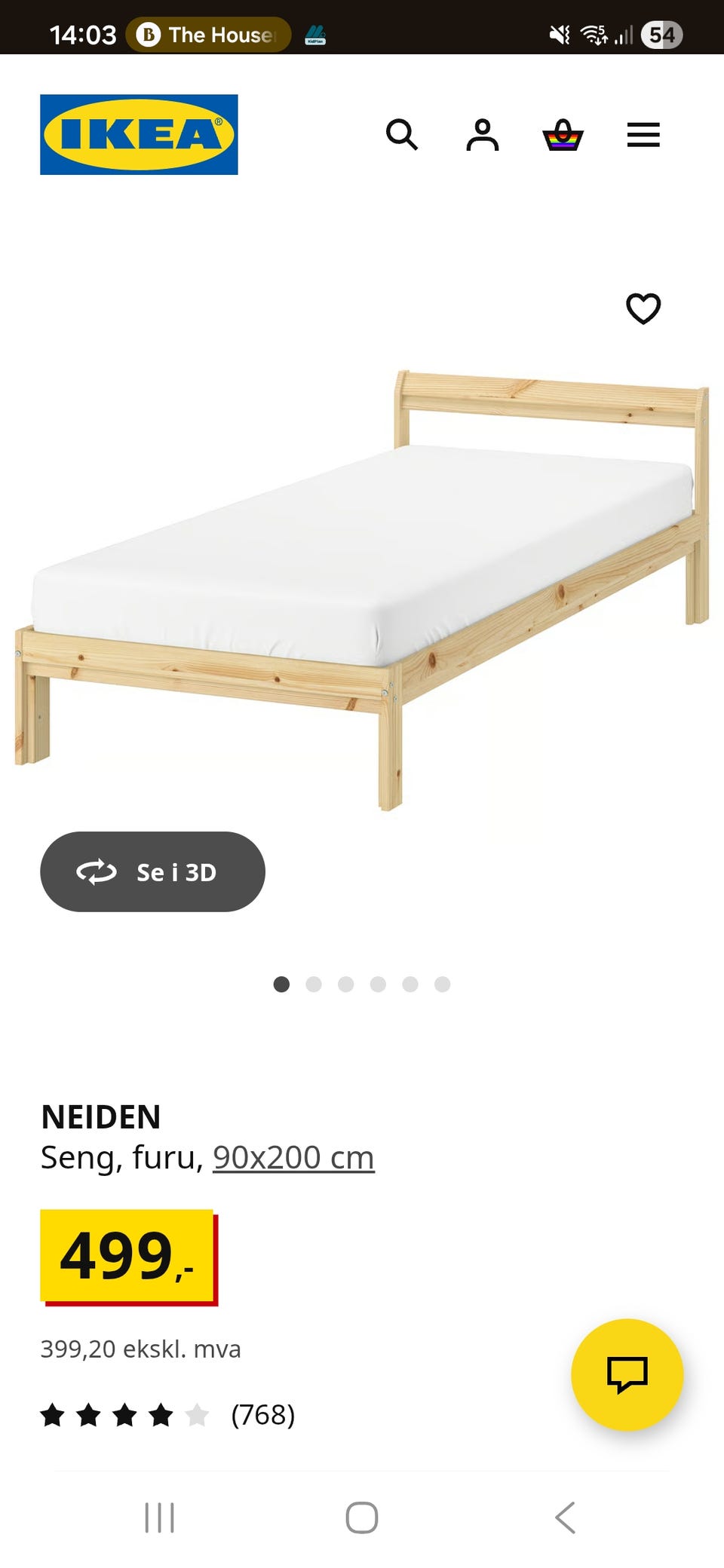This screenshot has width=724, height=1568.
Task: Add NEIDEN bed to favorites via heart icon
Action: coord(643,308)
